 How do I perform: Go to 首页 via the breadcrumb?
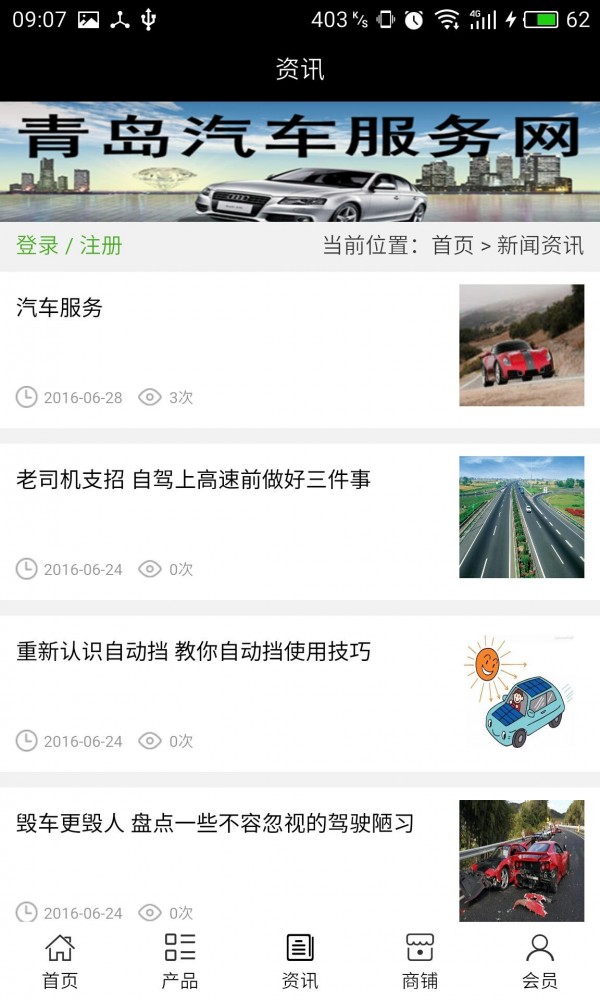[452, 246]
